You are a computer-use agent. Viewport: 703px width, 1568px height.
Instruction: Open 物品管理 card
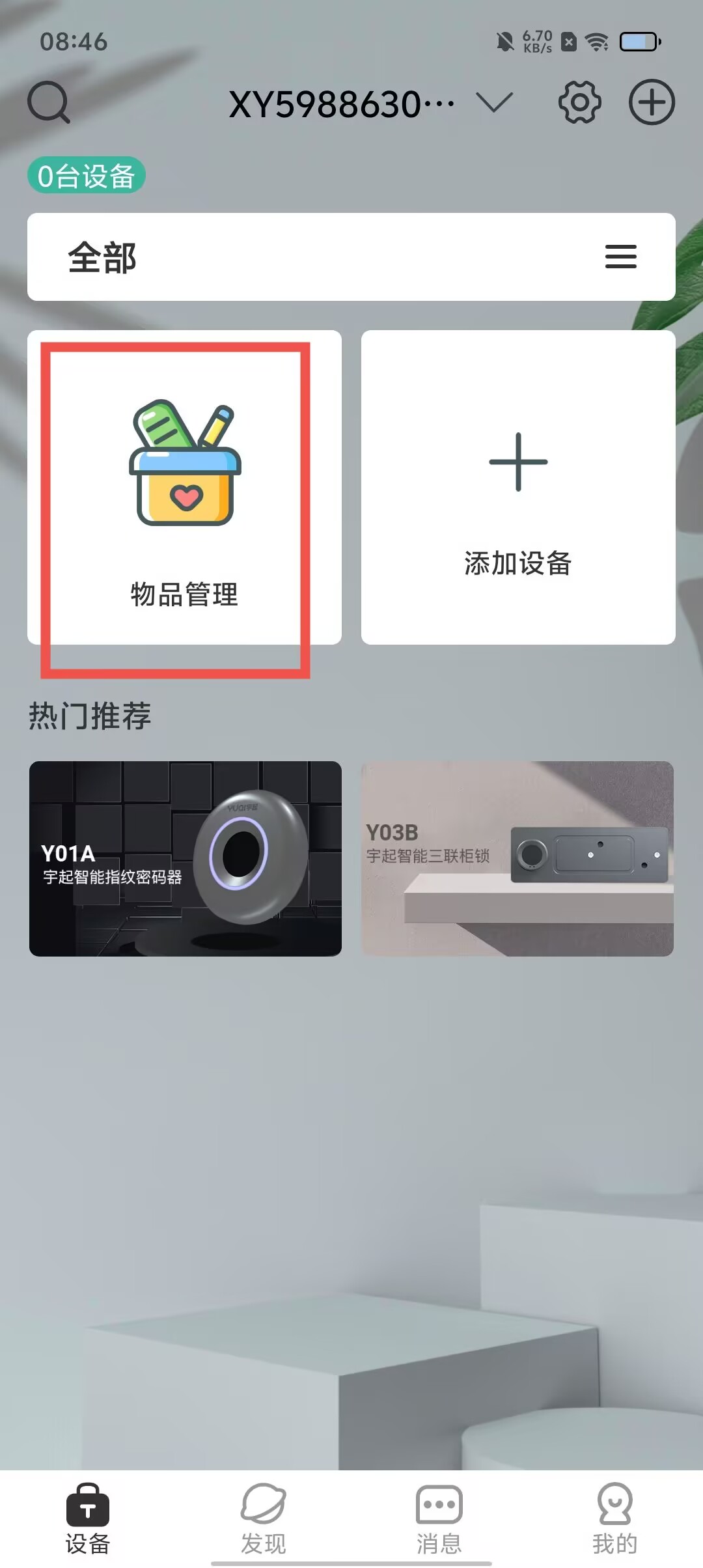184,487
